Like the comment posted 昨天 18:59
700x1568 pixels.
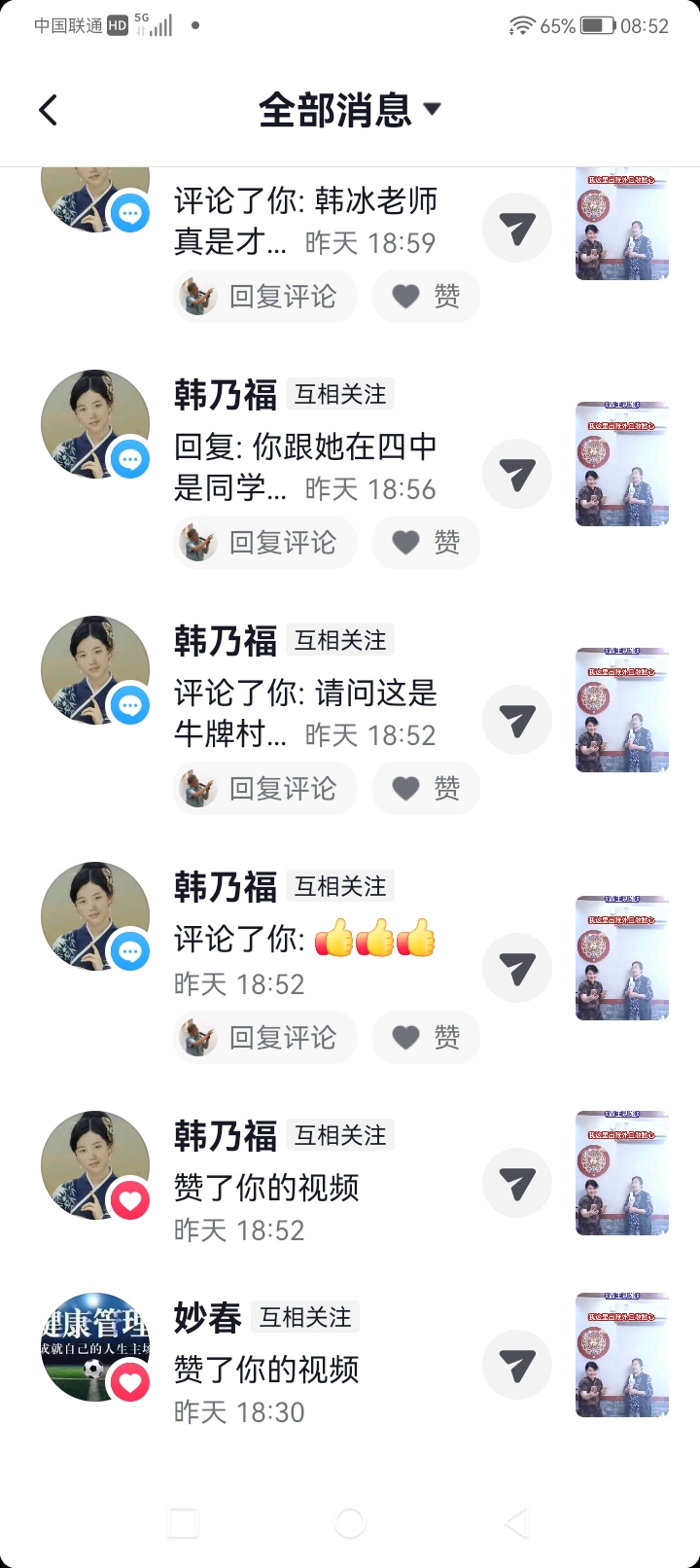point(426,296)
